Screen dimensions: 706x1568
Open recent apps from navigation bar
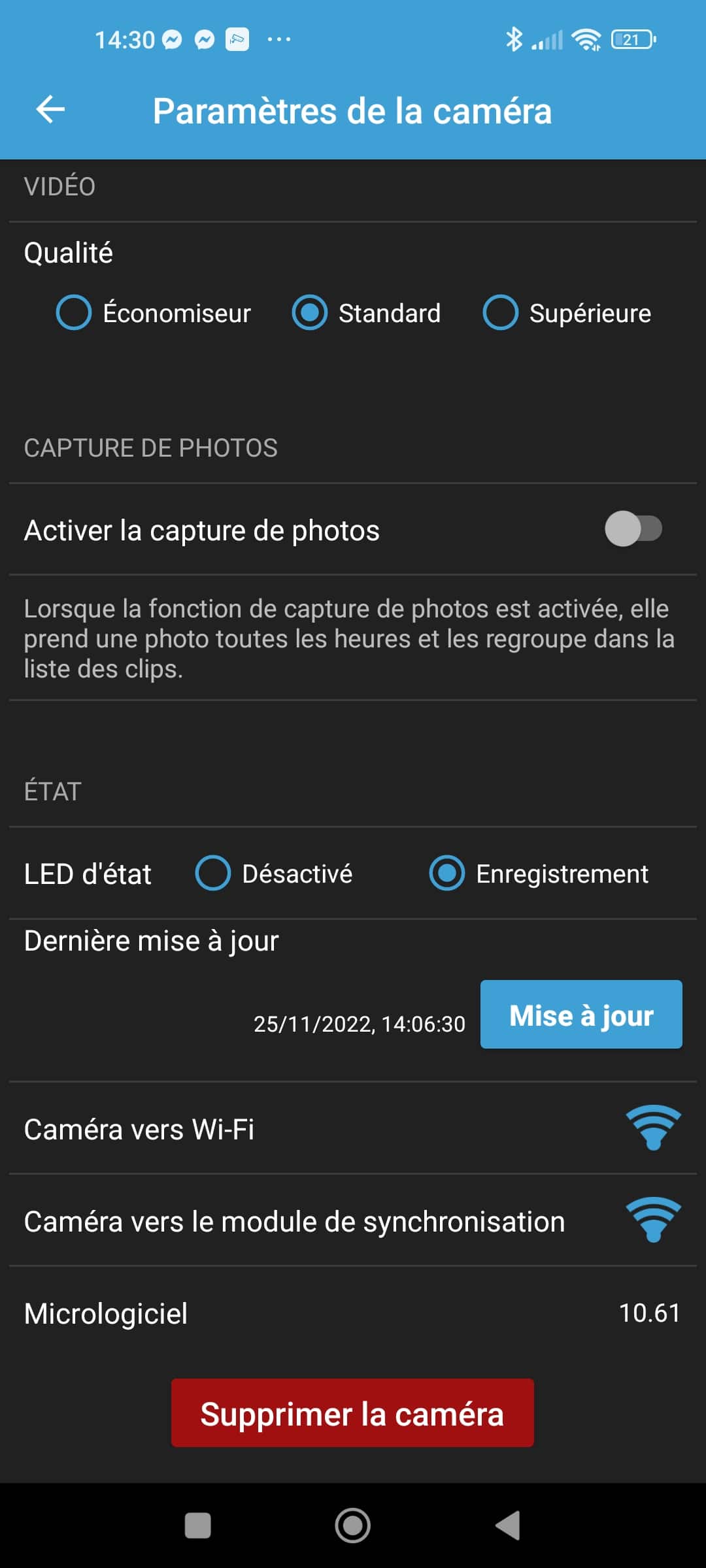(198, 1526)
